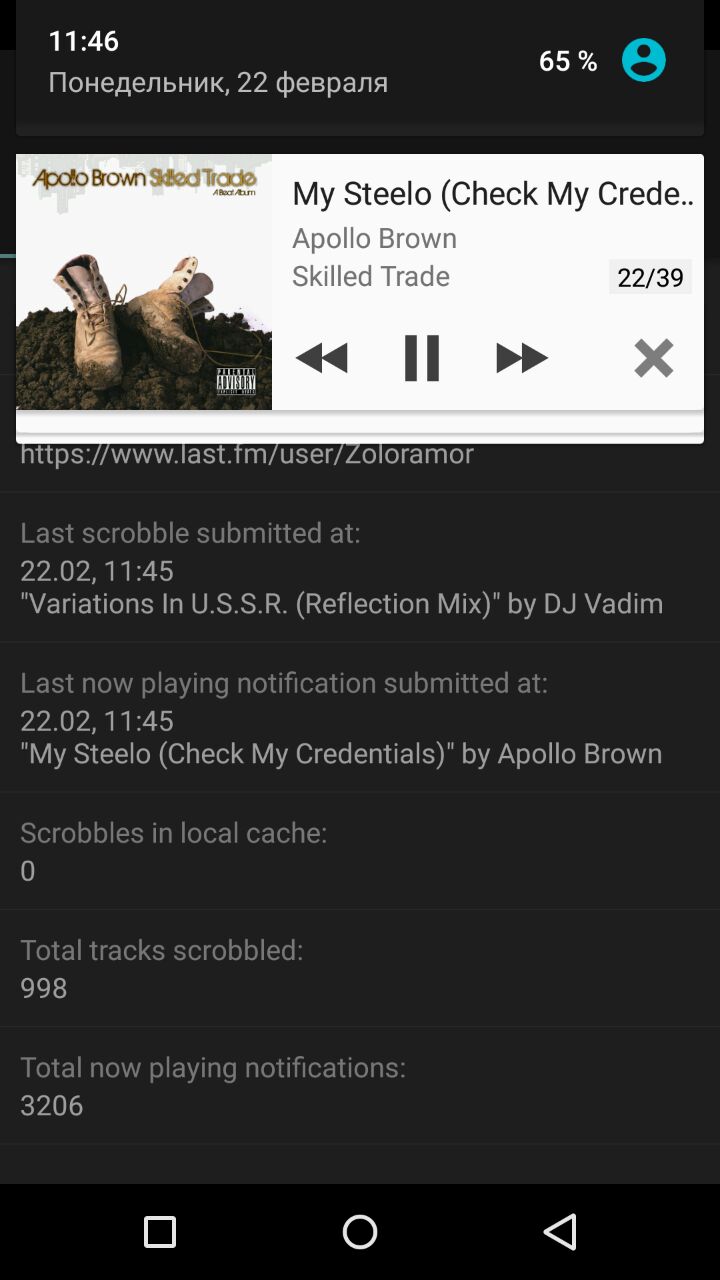
Task: Navigate back using the system button
Action: coord(560,1232)
